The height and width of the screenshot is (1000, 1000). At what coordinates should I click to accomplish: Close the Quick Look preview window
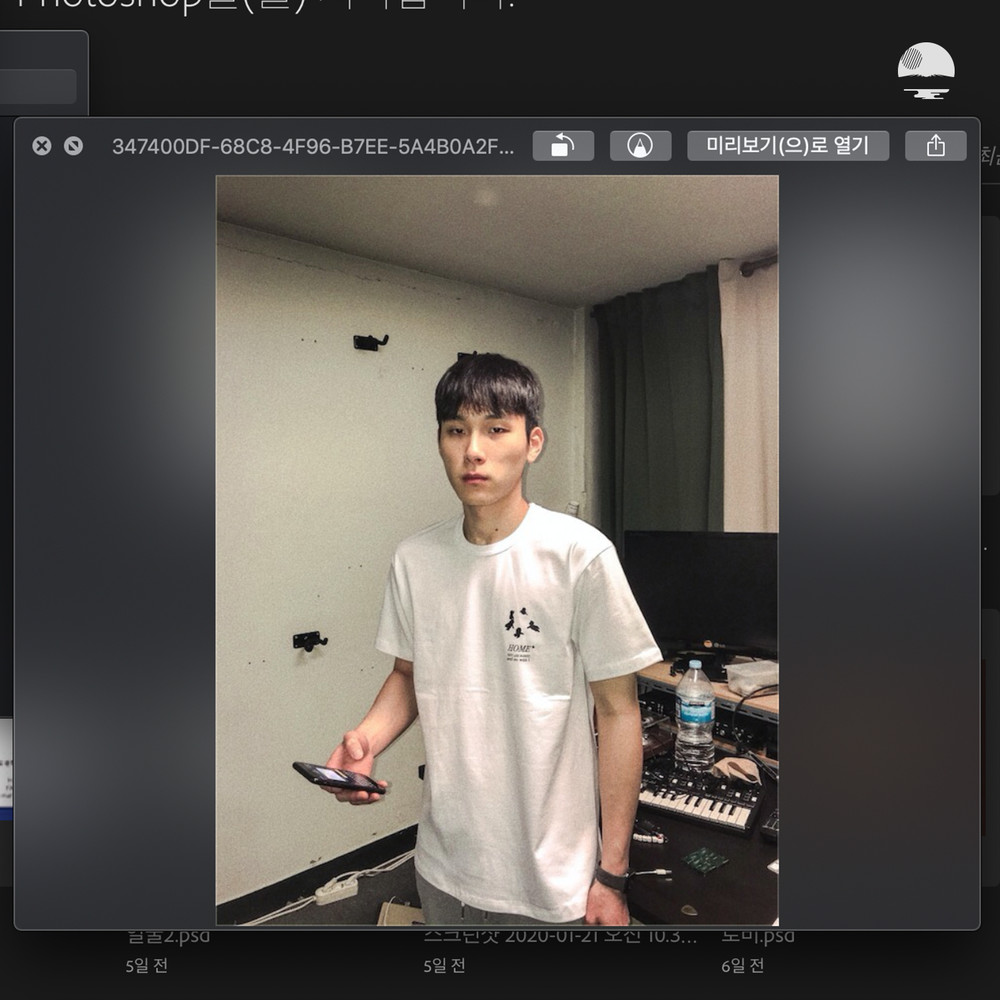(x=41, y=146)
